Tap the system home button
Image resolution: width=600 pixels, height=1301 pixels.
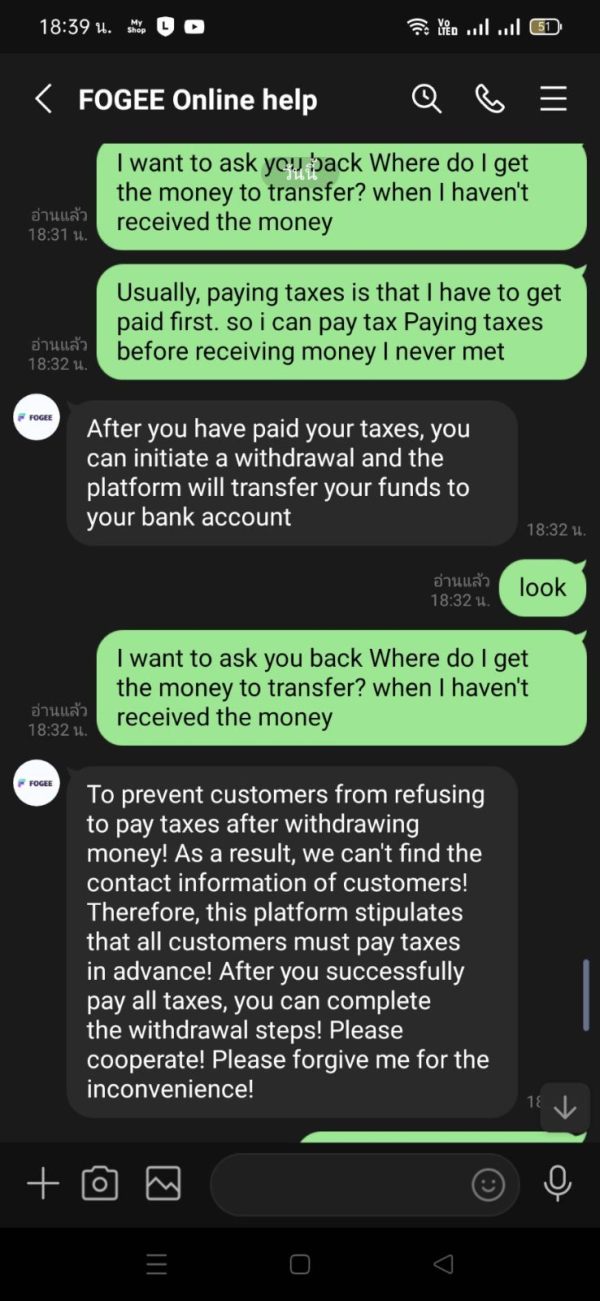(x=300, y=1264)
